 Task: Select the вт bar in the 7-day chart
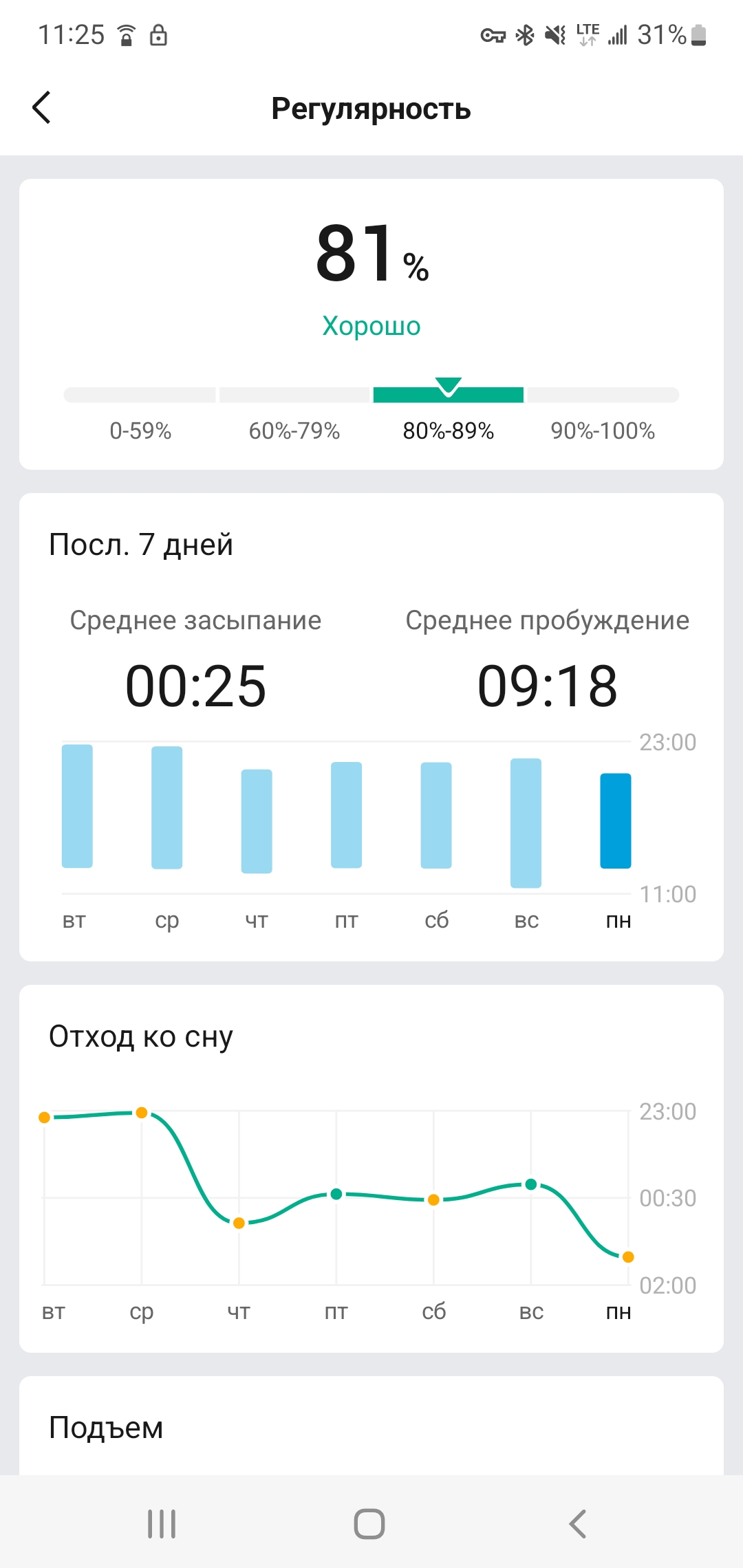point(77,806)
